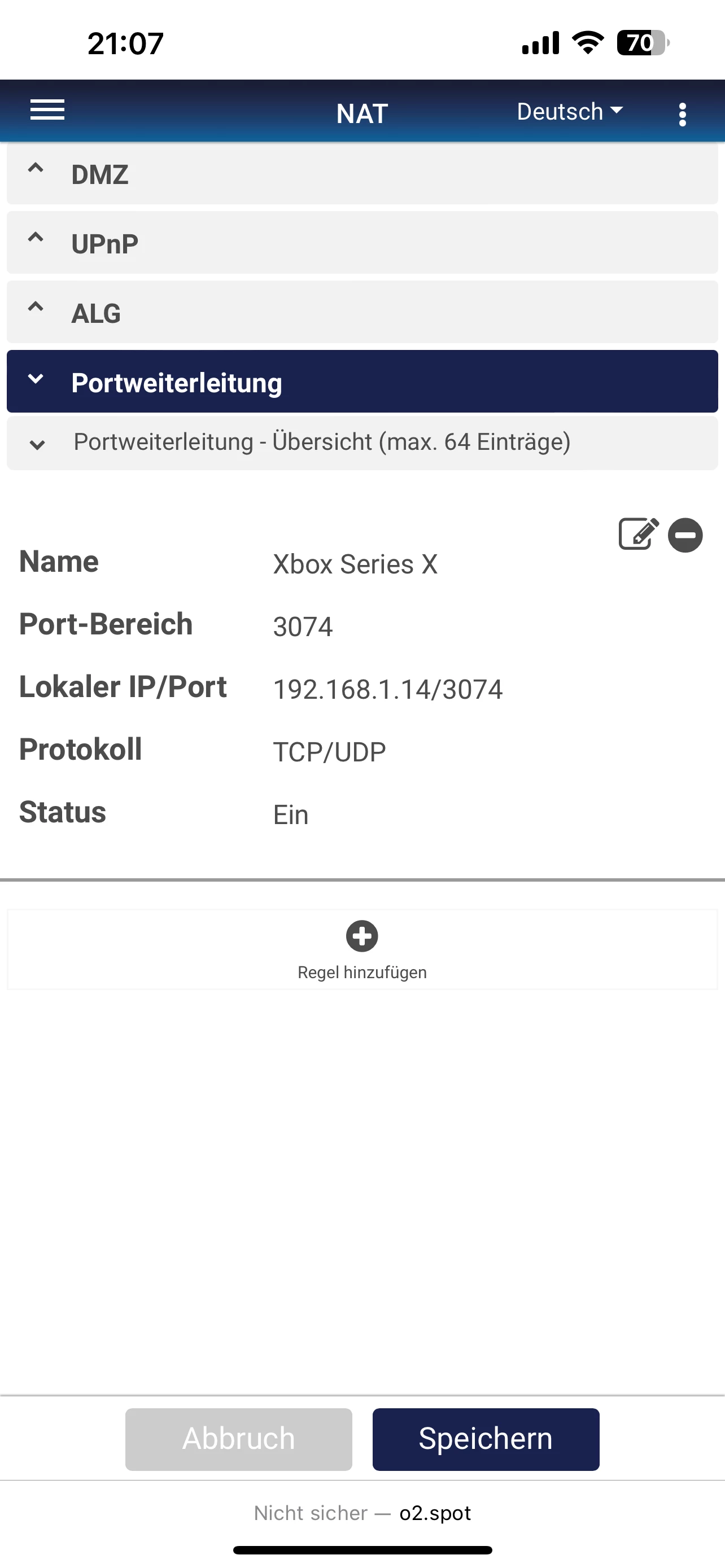Screen dimensions: 725x1568
Task: Collapse Portweiterleitung - Übersicht list
Action: pos(362,442)
